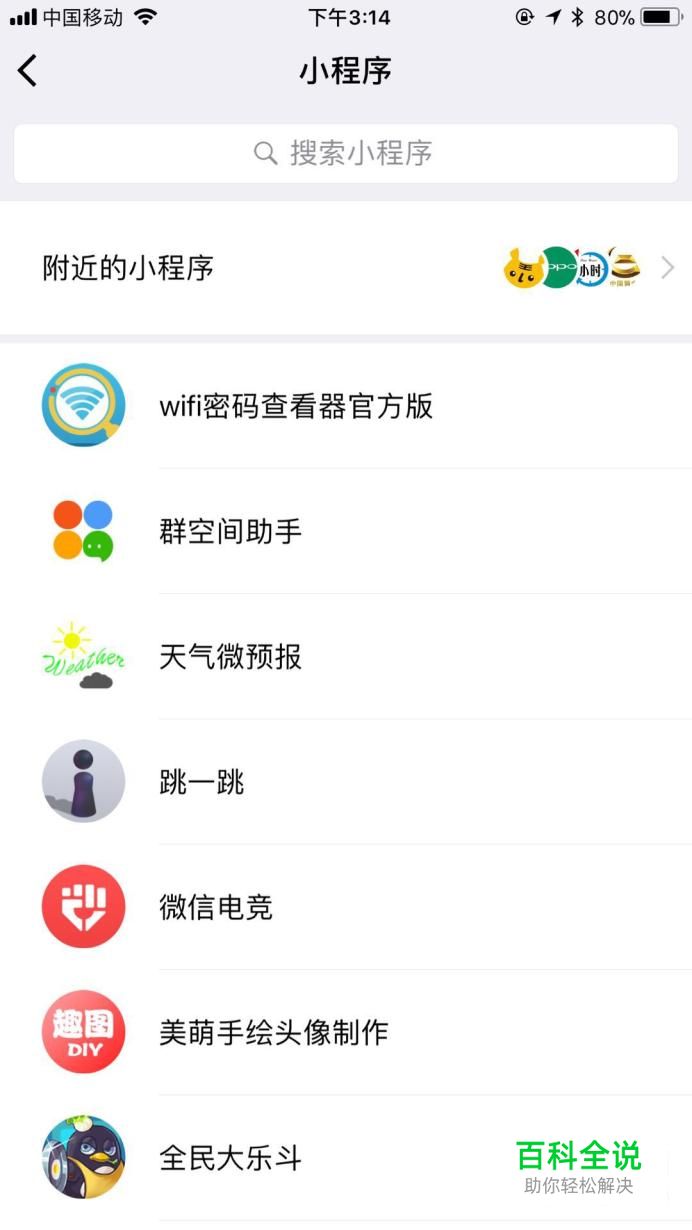Open 天气微预报 weather mini program
Screen dimensions: 692x1230
(x=346, y=656)
